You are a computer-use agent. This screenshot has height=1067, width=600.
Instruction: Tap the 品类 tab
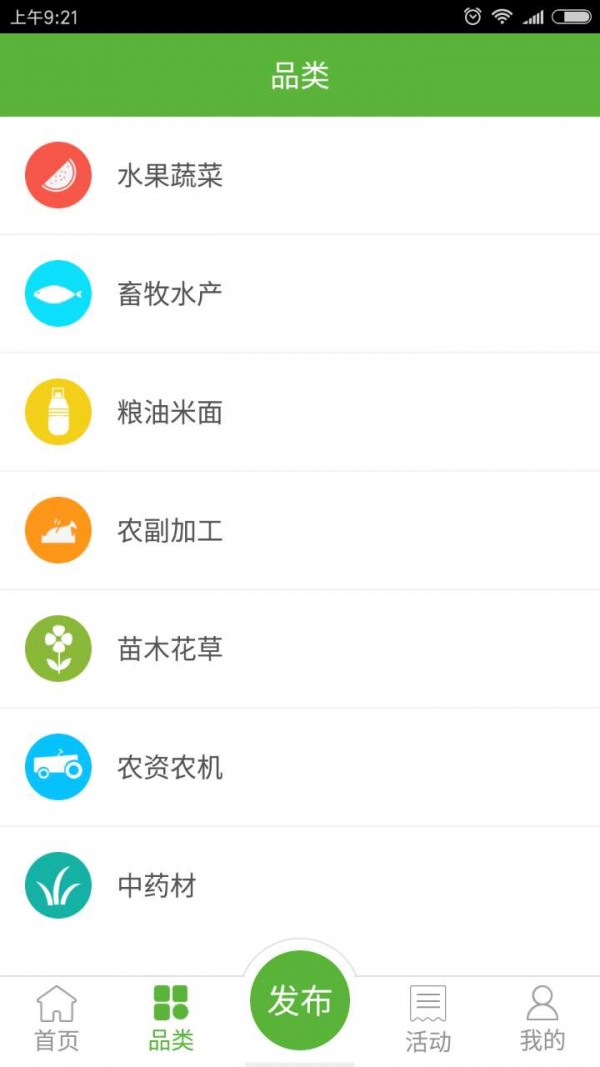(x=171, y=1018)
